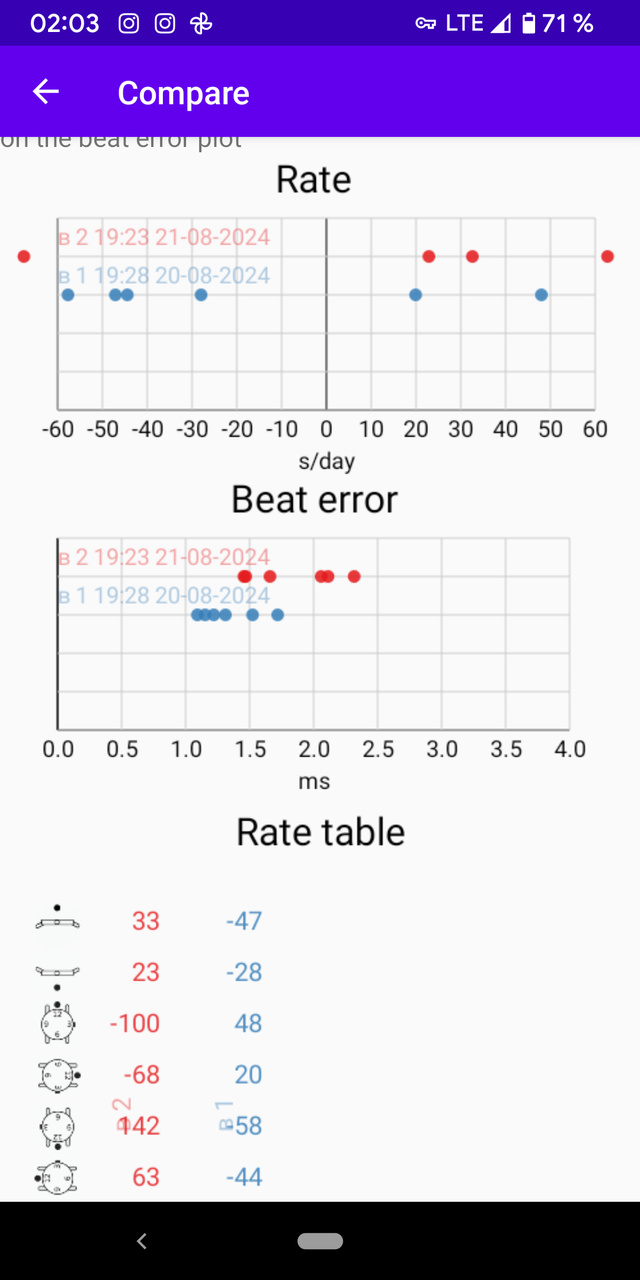Tap the home pill in navigation bar
640x1280 pixels.
click(x=320, y=1241)
